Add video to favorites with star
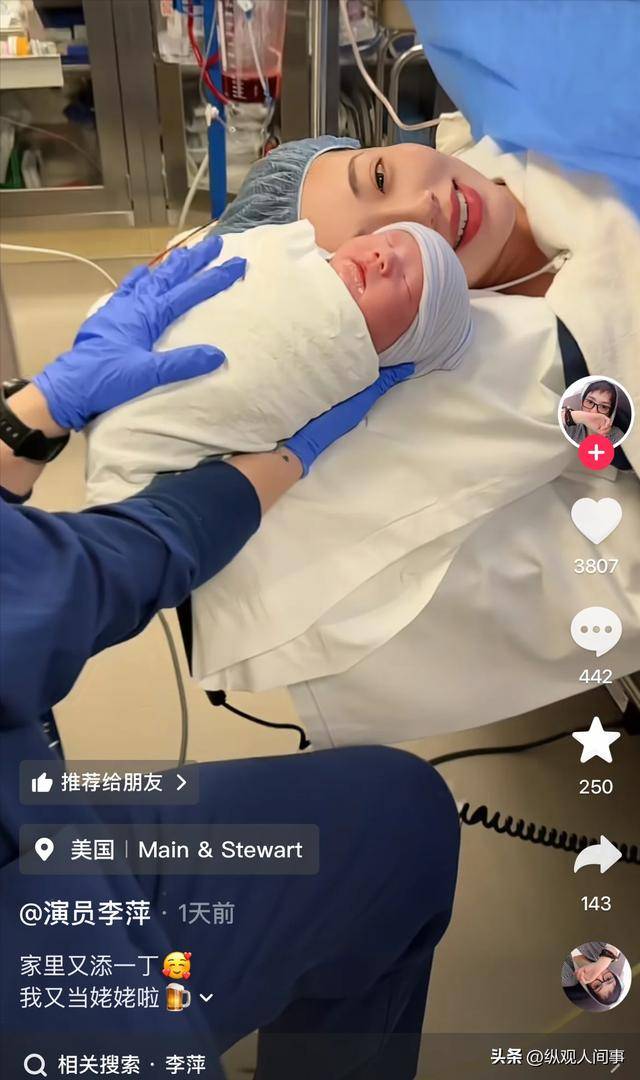The width and height of the screenshot is (640, 1080). pos(596,741)
